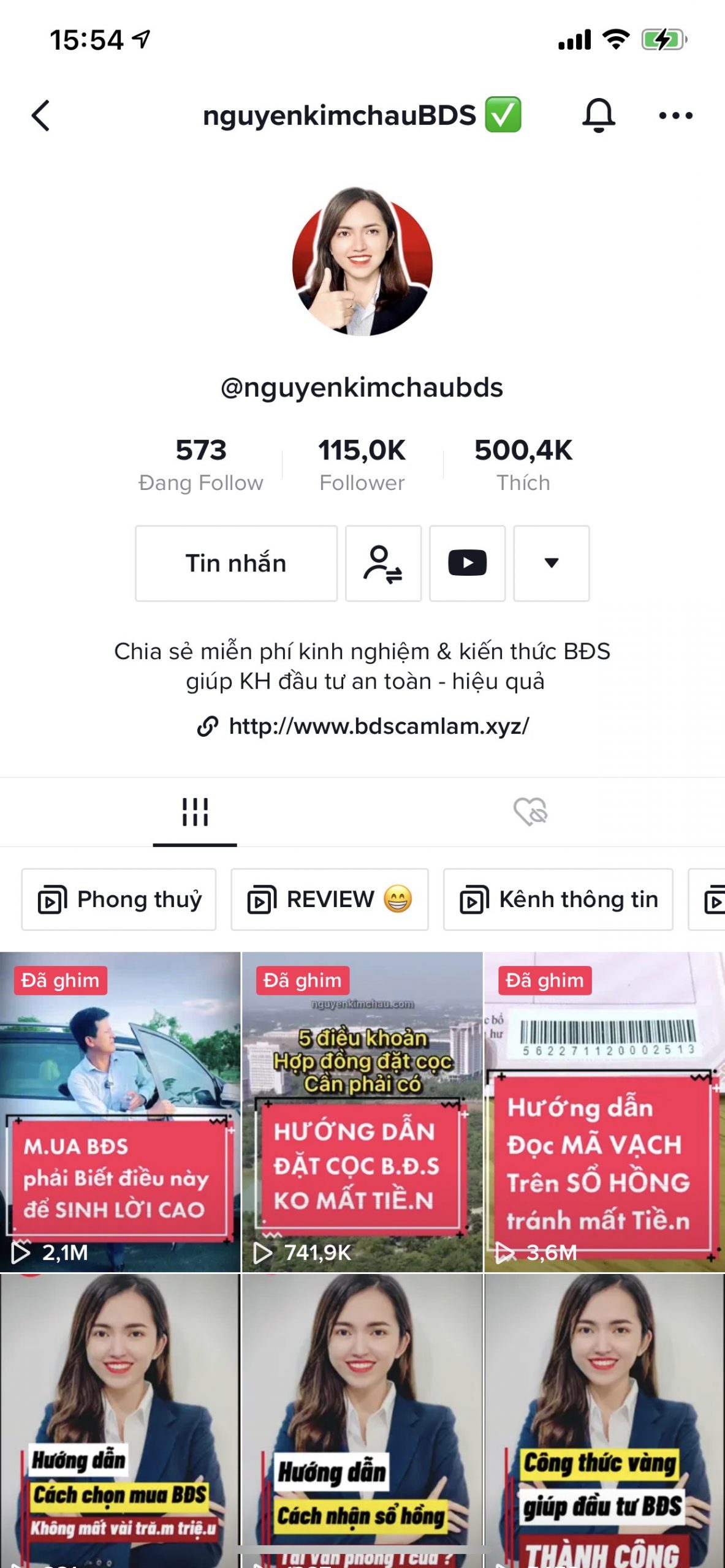Open the linked YouTube channel
725x1568 pixels.
[x=467, y=563]
